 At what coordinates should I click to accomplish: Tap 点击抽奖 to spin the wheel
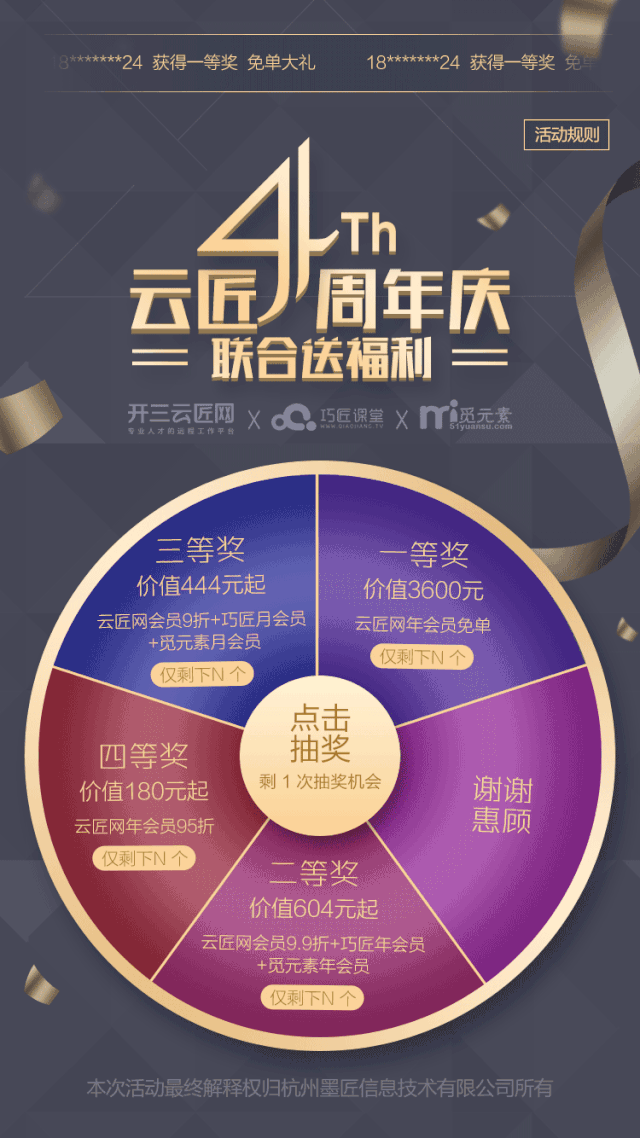pos(320,746)
